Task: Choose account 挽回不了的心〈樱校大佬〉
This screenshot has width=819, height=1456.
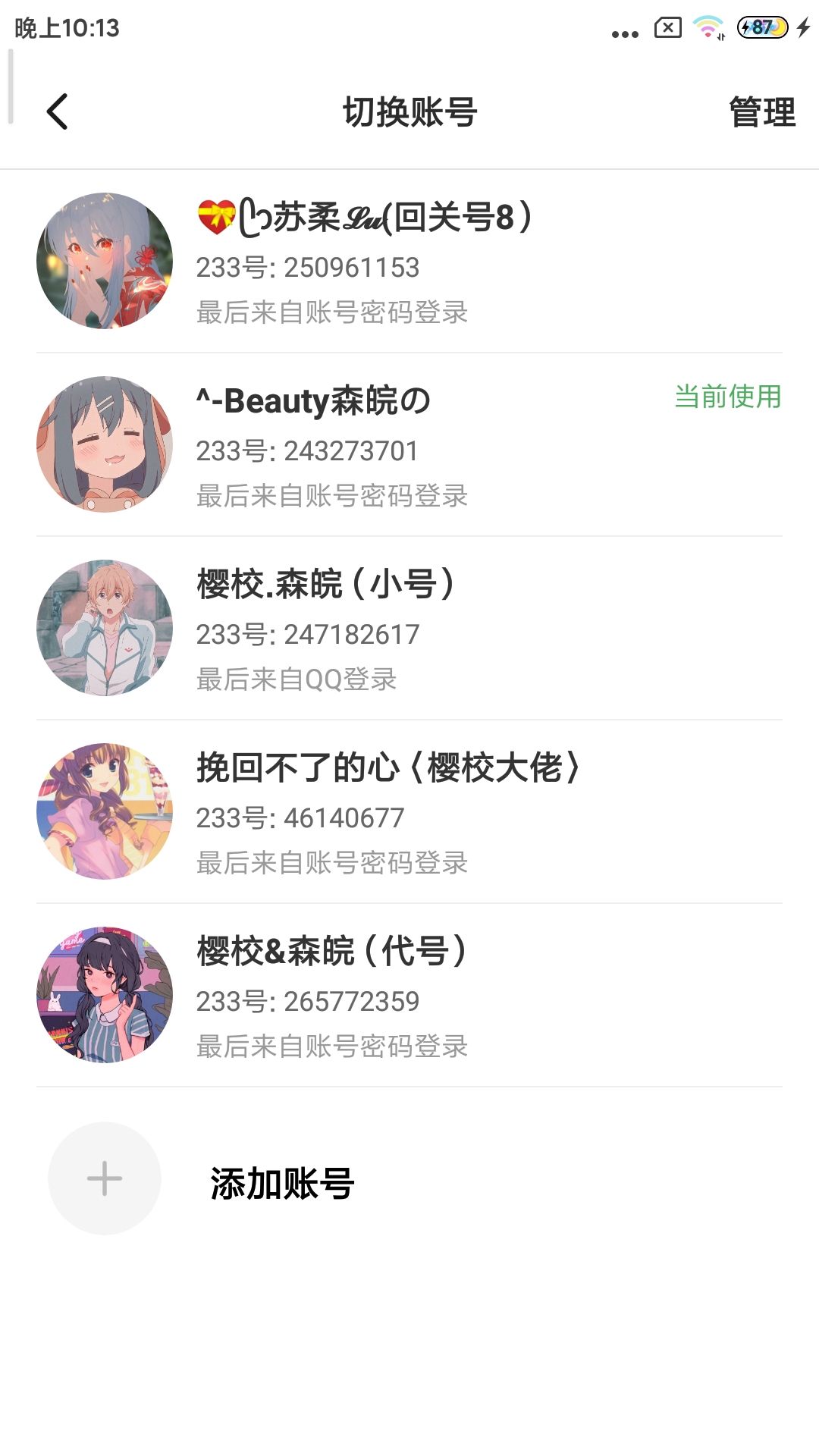Action: coord(409,811)
